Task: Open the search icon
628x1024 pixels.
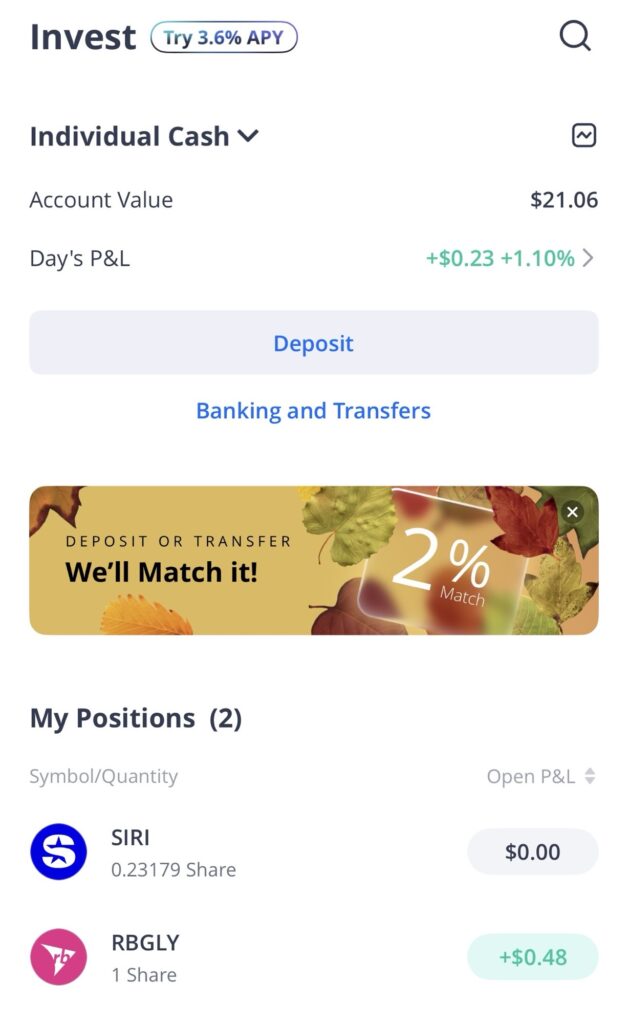Action: (x=575, y=36)
